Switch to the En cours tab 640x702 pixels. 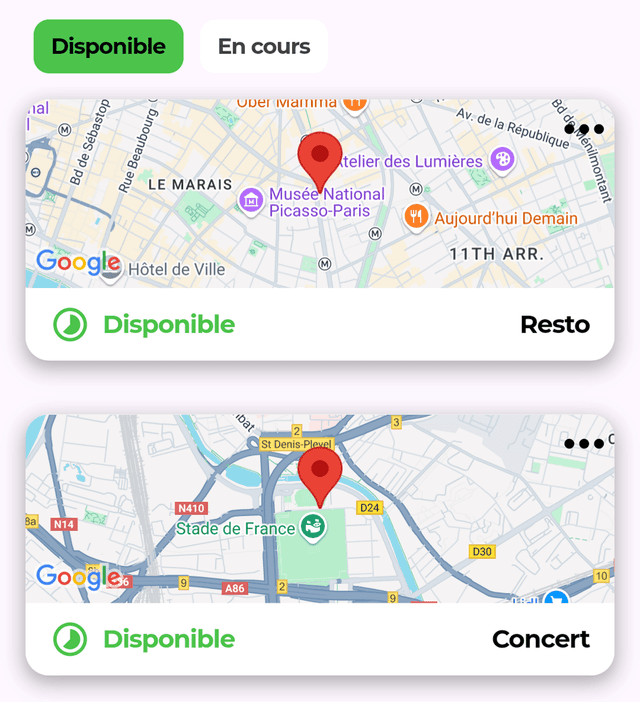click(x=264, y=47)
